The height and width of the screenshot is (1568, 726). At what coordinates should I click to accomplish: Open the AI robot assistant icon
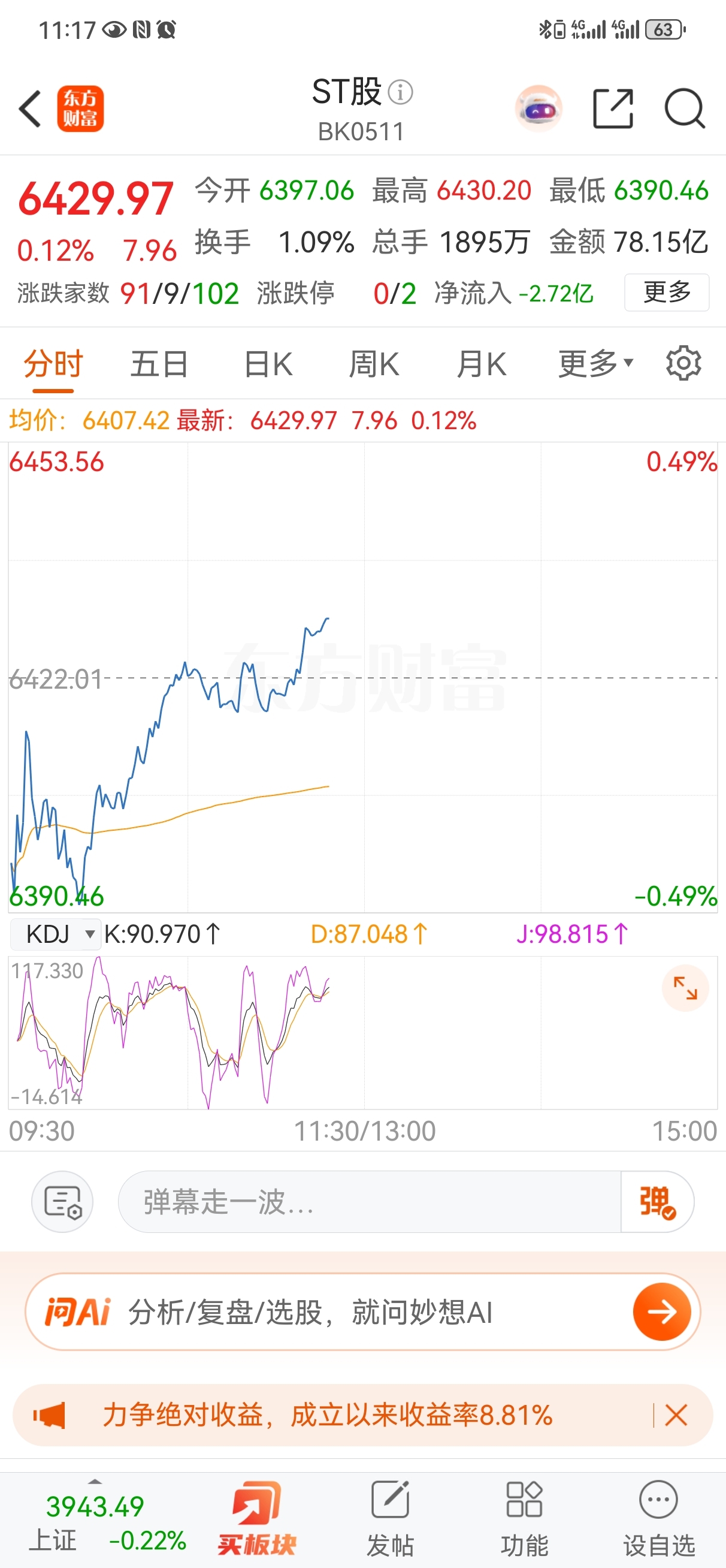pos(538,108)
